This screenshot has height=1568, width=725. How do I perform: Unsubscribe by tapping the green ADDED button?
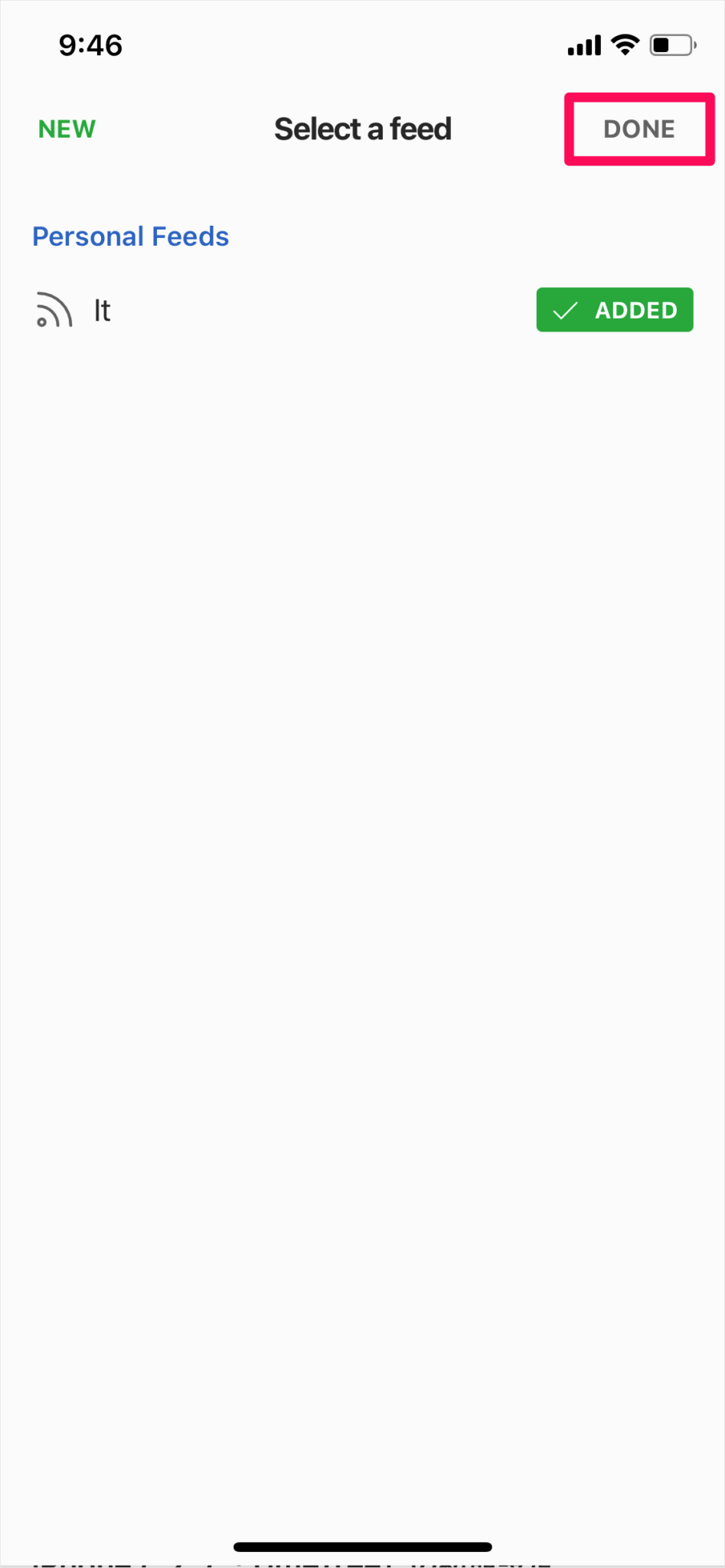pyautogui.click(x=614, y=310)
